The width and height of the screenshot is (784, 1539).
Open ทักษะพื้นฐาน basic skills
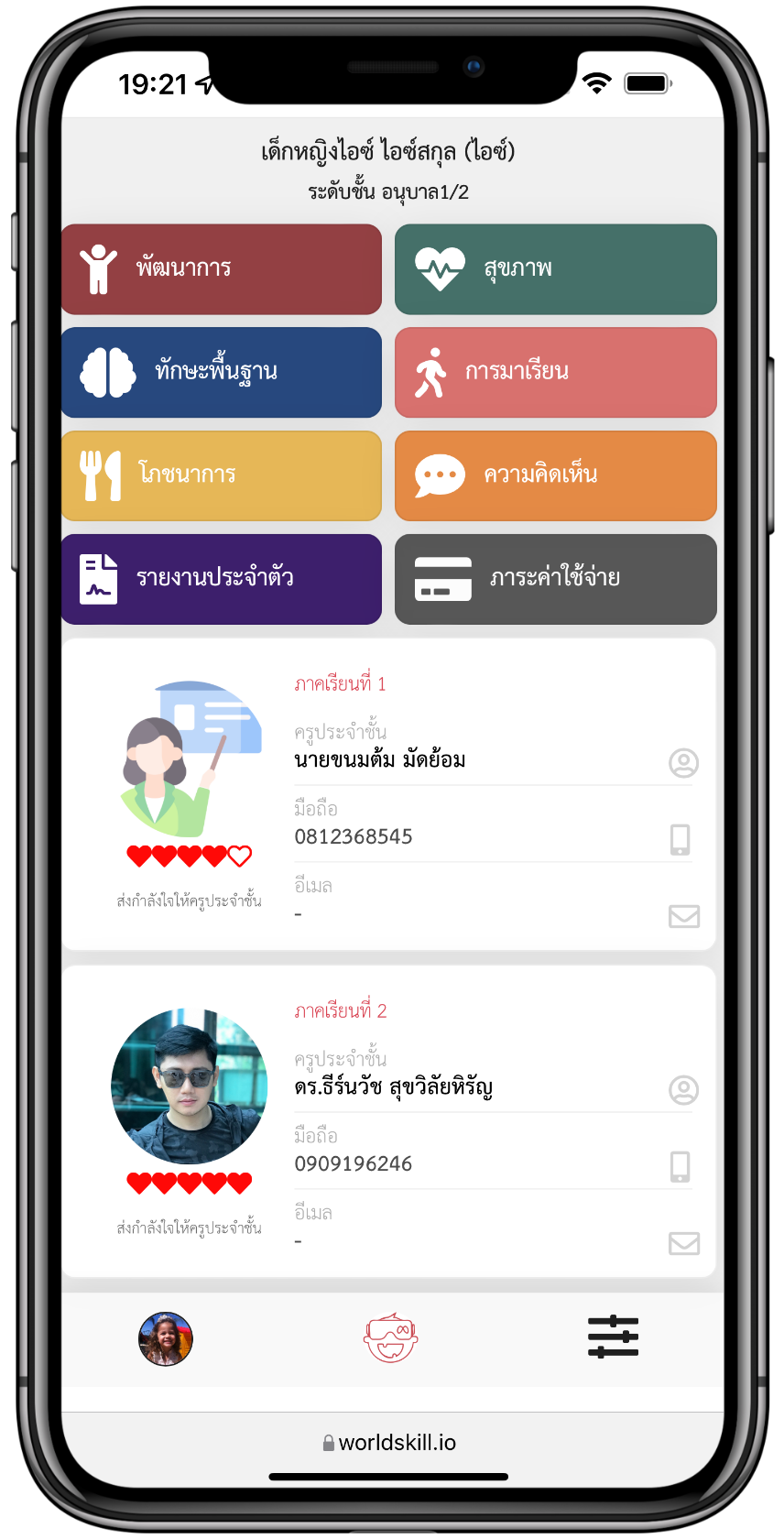[222, 372]
